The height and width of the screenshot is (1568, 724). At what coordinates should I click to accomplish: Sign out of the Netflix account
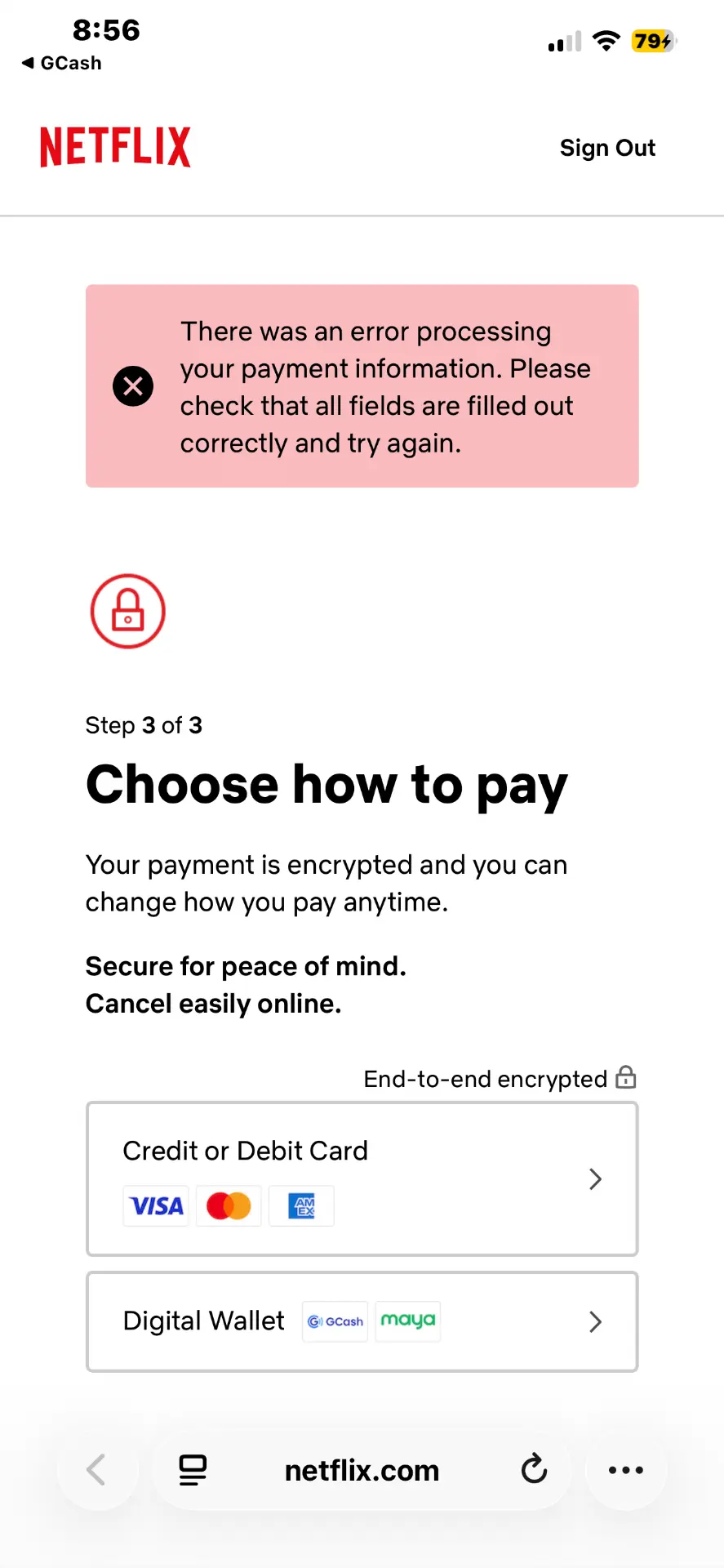pyautogui.click(x=607, y=148)
